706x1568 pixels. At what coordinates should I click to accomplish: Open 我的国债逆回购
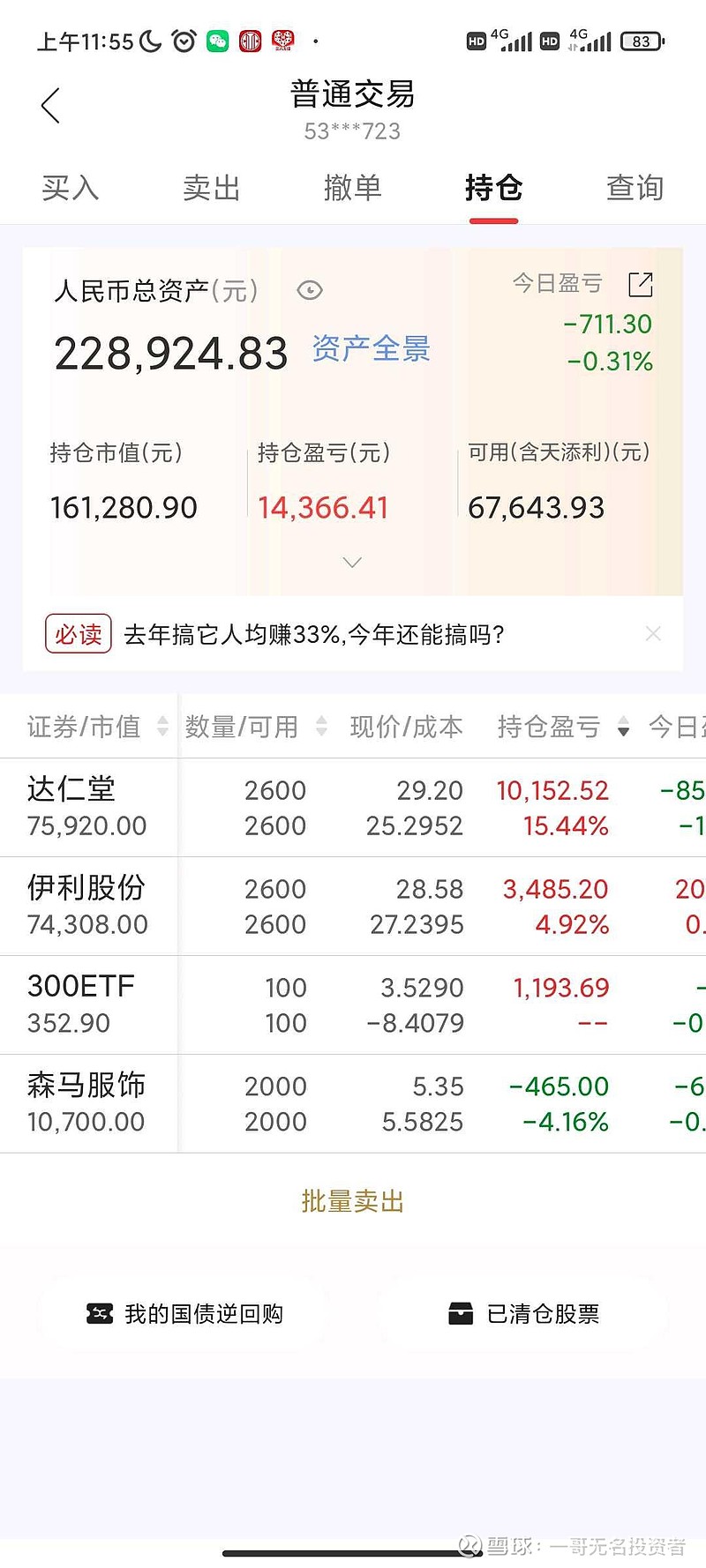coord(185,1314)
